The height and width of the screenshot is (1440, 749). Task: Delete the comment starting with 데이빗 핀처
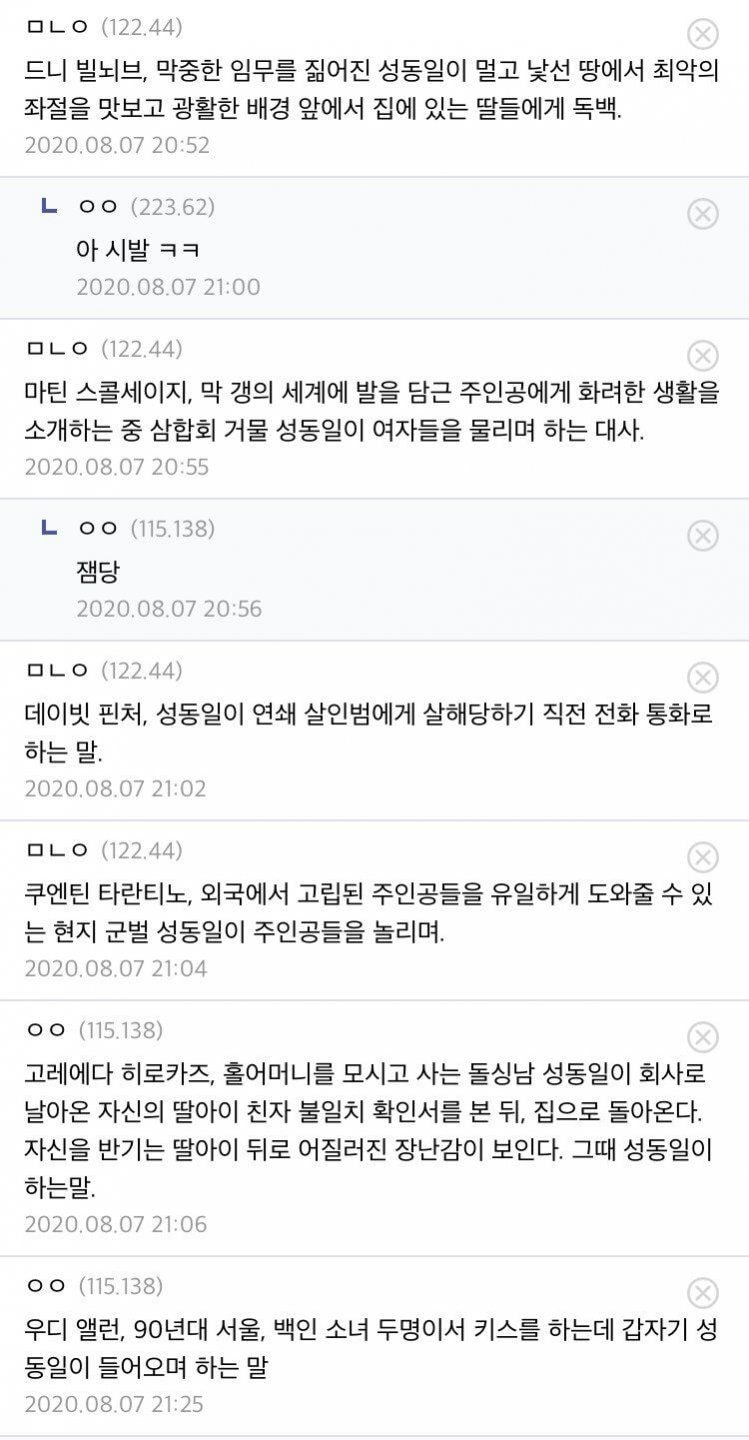coord(704,677)
